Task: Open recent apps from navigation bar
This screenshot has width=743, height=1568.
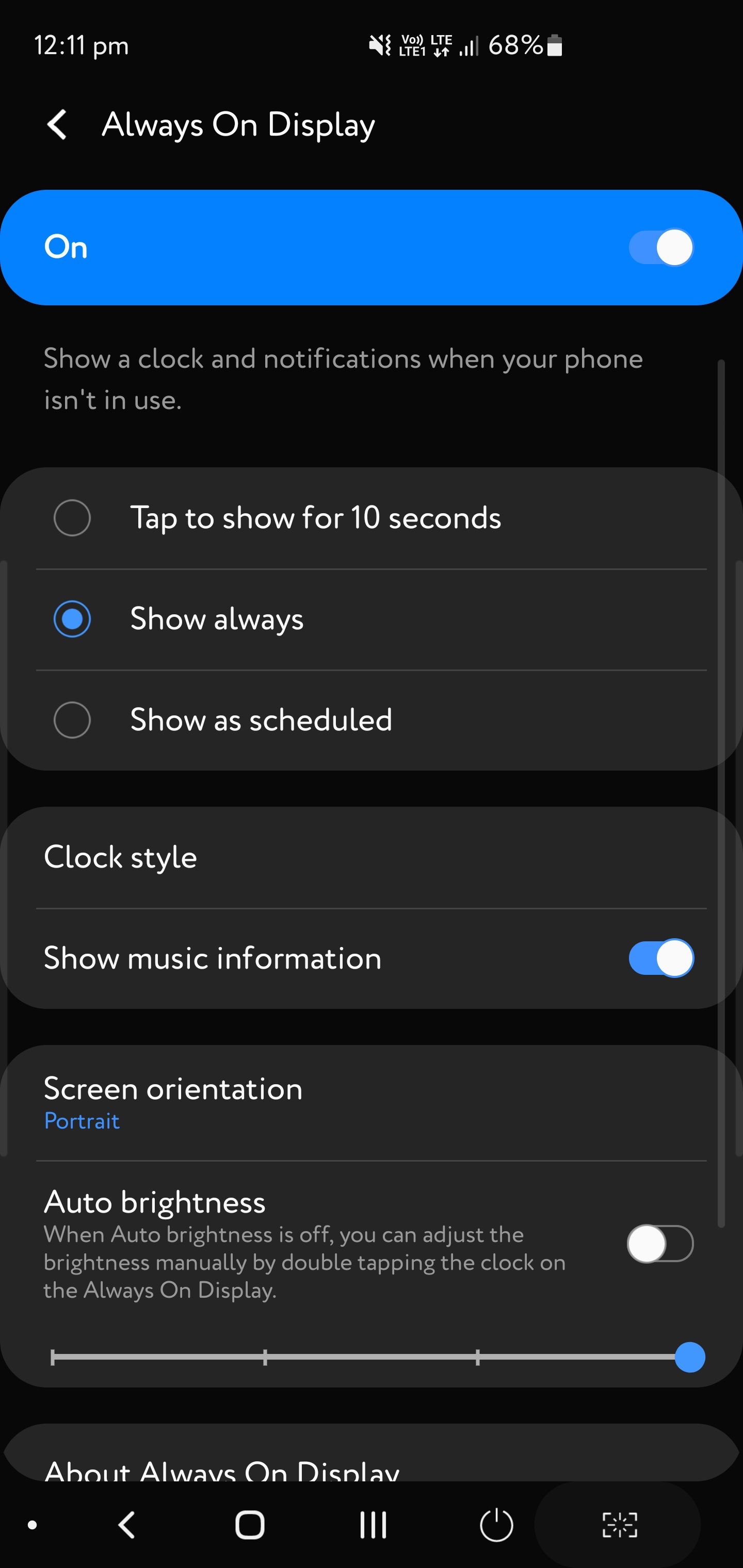Action: (x=373, y=1525)
